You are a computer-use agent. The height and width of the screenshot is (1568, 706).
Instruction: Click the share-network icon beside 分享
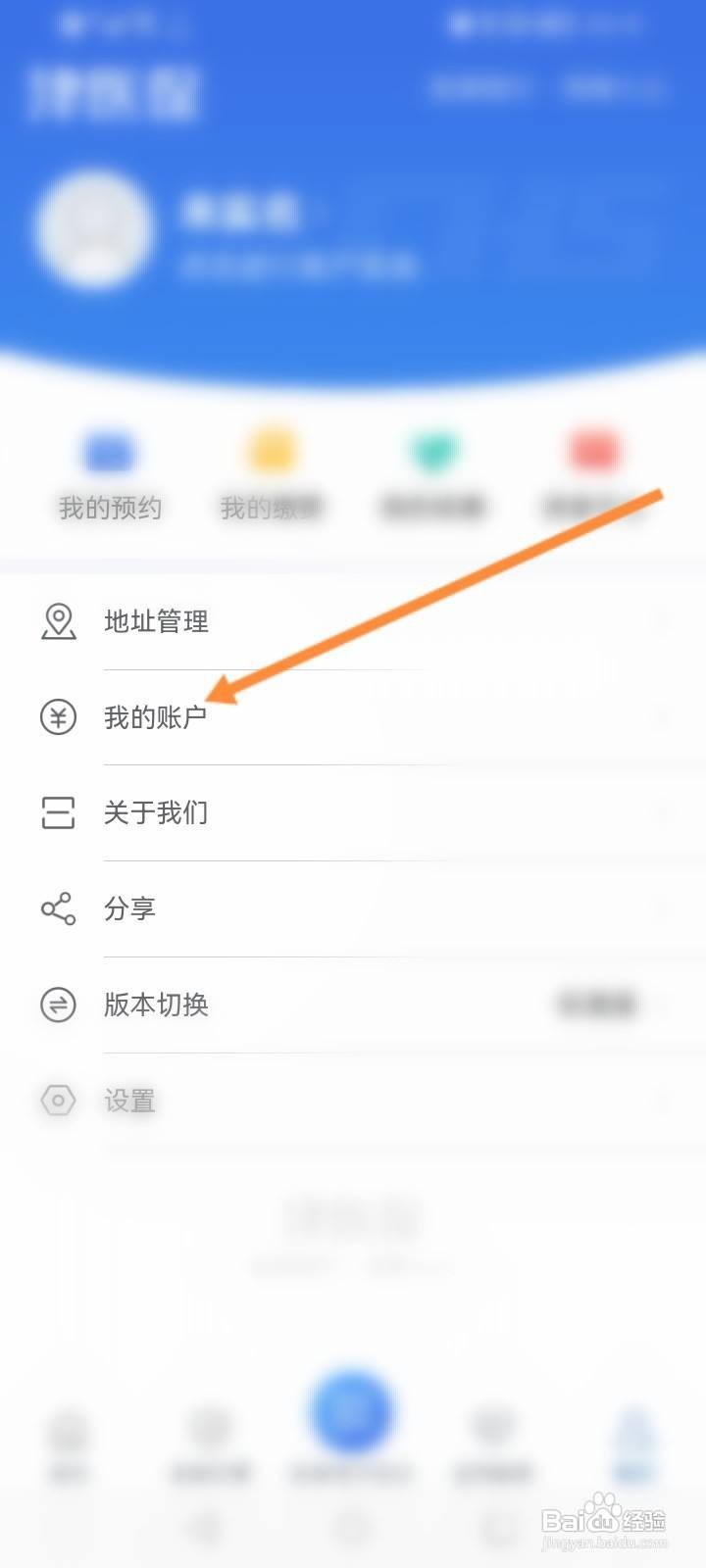pos(59,908)
